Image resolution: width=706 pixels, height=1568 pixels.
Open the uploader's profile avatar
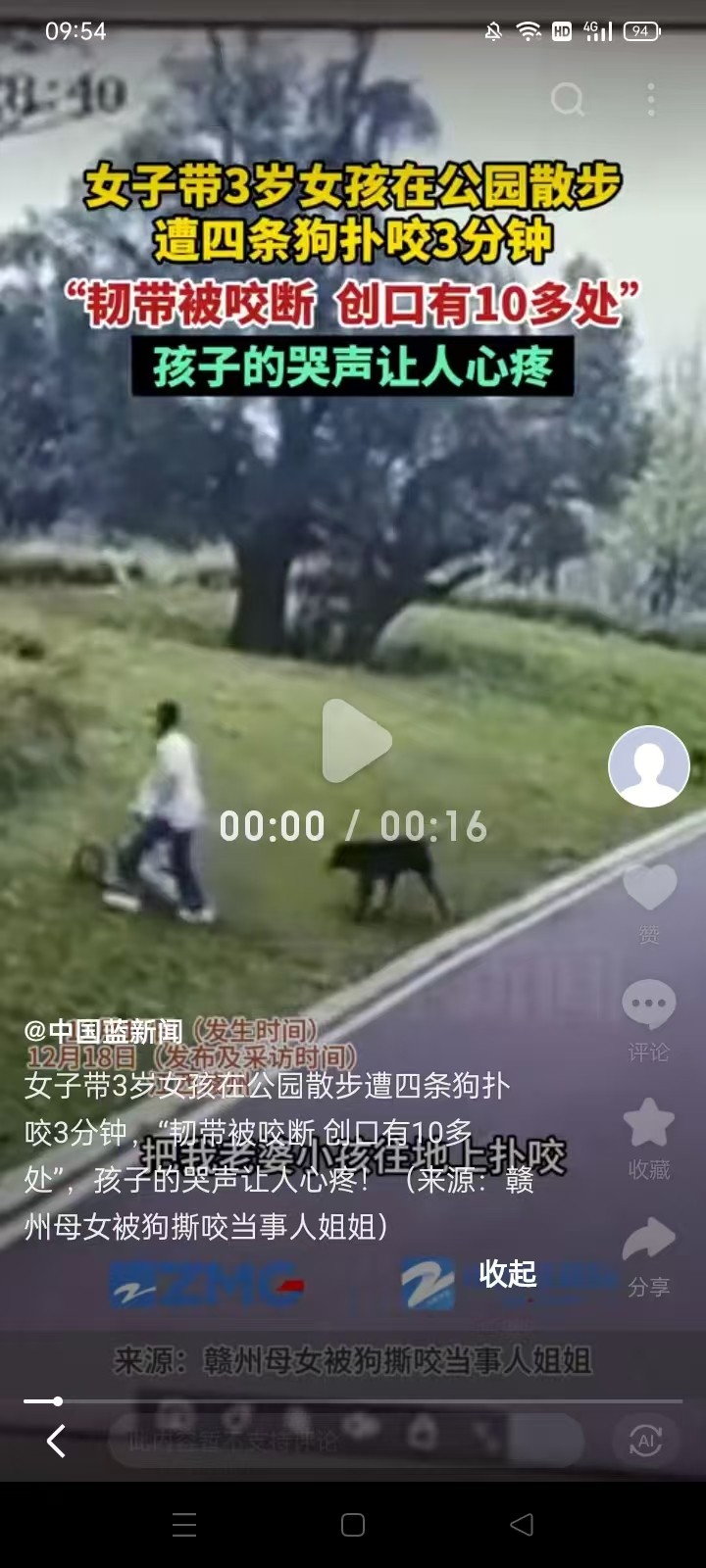click(x=648, y=766)
